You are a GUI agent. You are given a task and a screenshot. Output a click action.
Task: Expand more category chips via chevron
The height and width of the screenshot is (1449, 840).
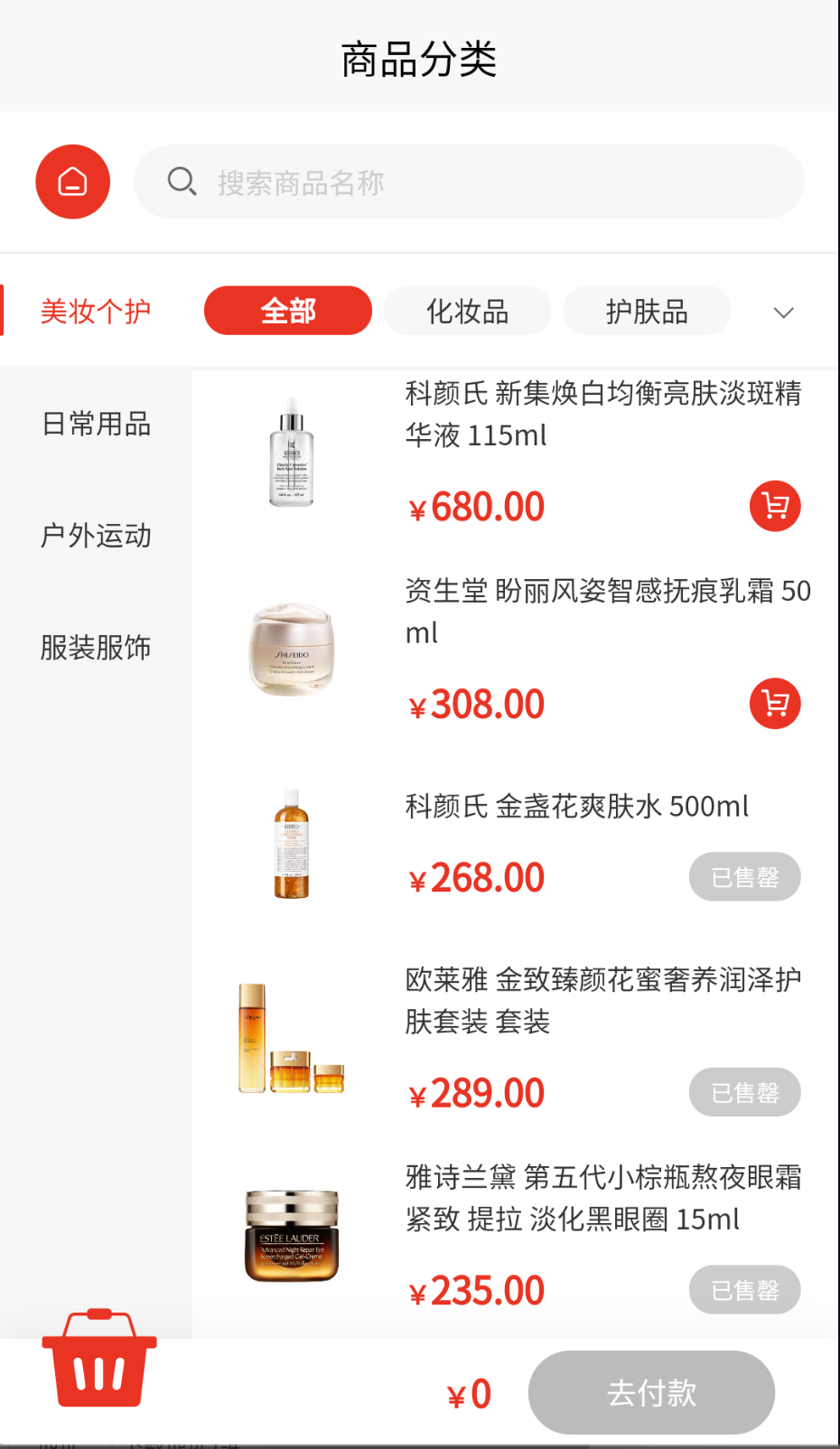(x=782, y=313)
